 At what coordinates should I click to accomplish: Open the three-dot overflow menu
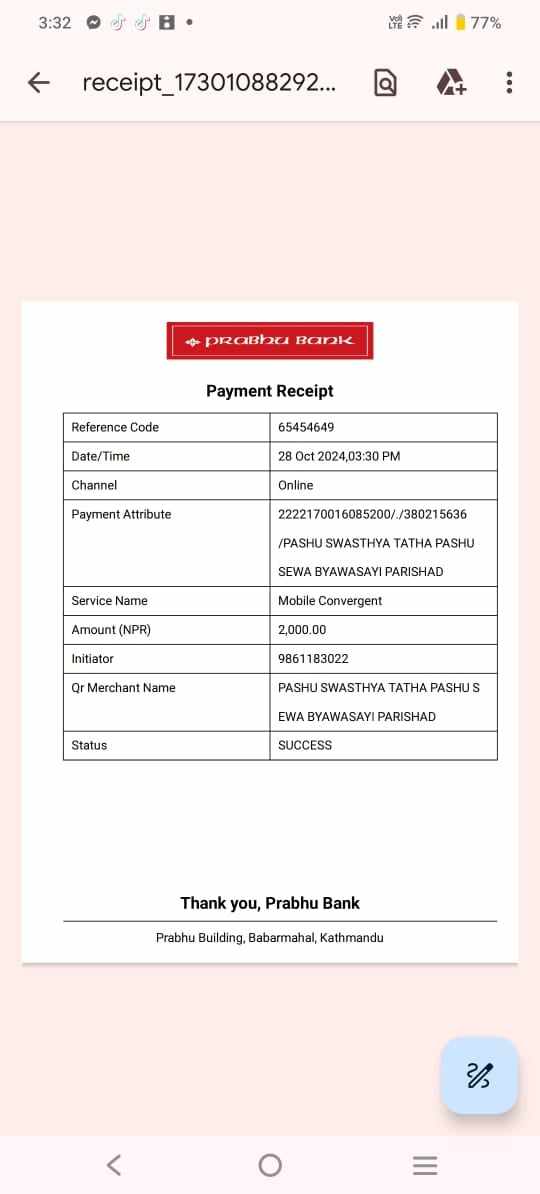[509, 82]
